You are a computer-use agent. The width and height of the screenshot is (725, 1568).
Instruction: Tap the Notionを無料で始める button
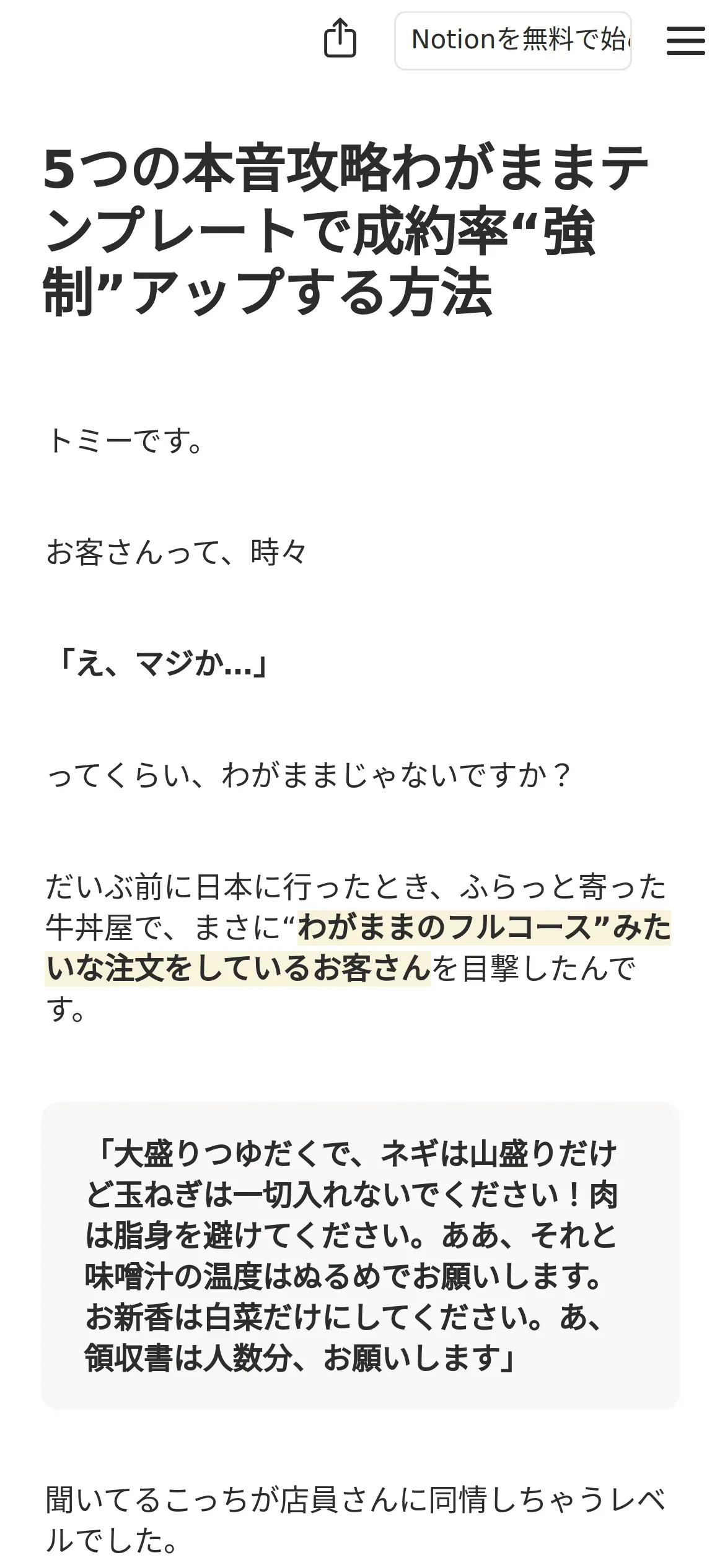(513, 40)
